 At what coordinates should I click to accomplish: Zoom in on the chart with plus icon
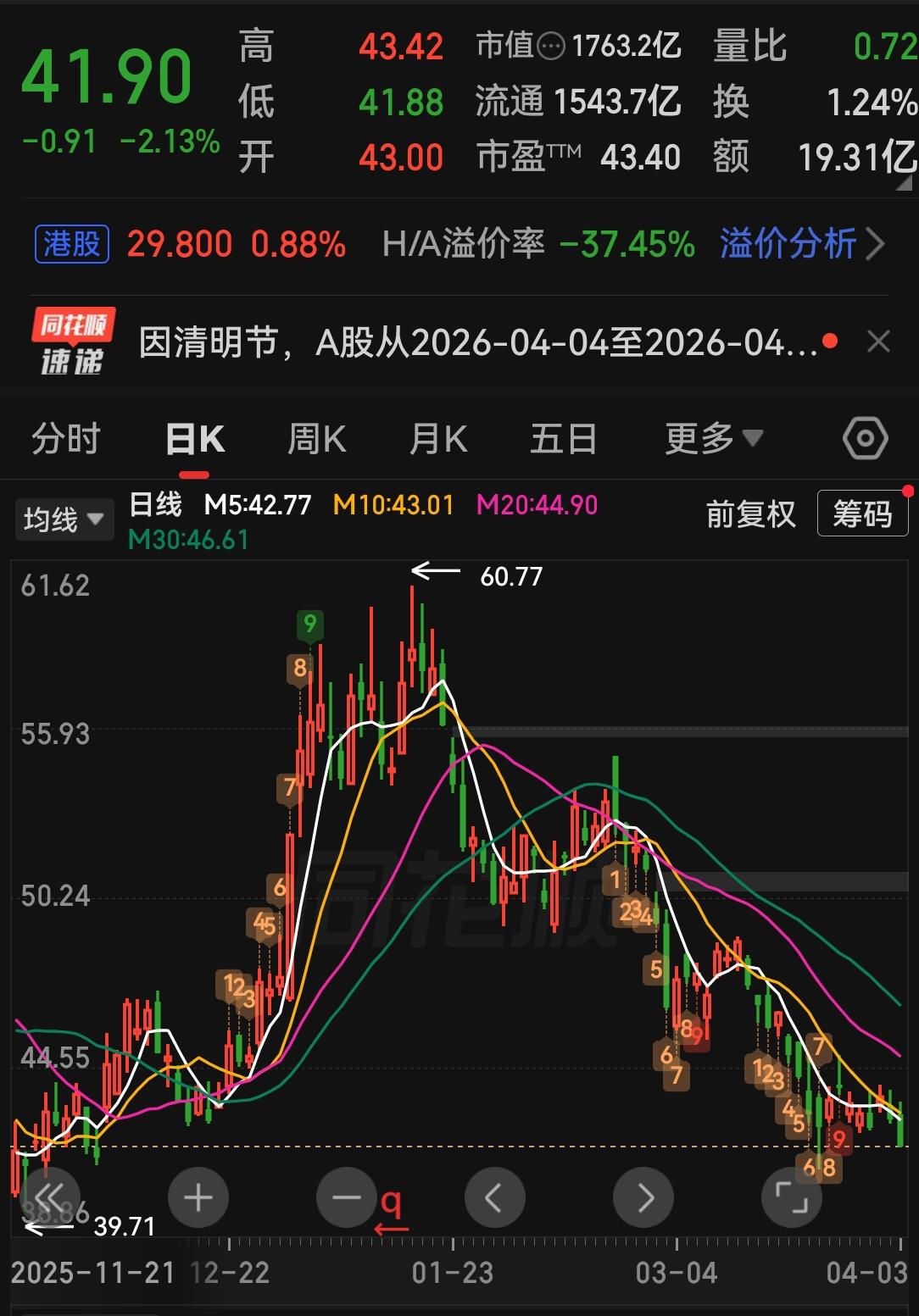(198, 1197)
